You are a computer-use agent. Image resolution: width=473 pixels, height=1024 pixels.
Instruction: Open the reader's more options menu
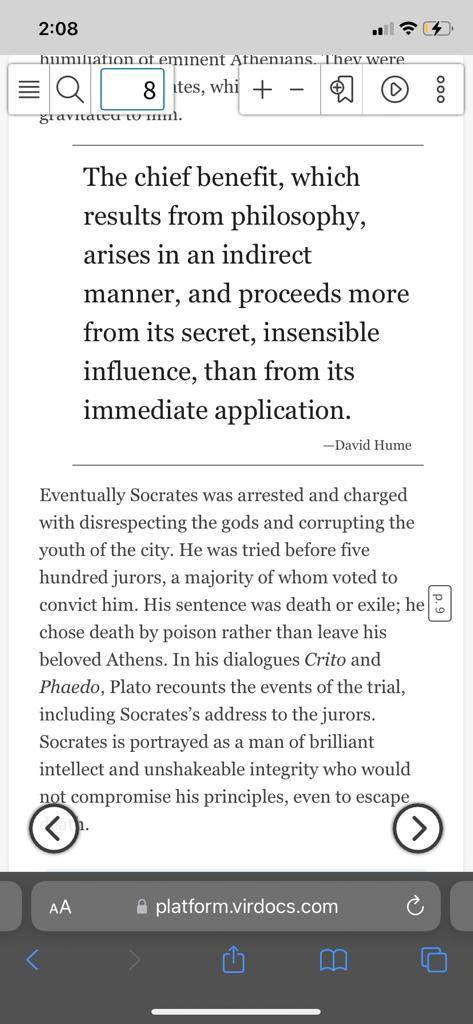coord(440,90)
